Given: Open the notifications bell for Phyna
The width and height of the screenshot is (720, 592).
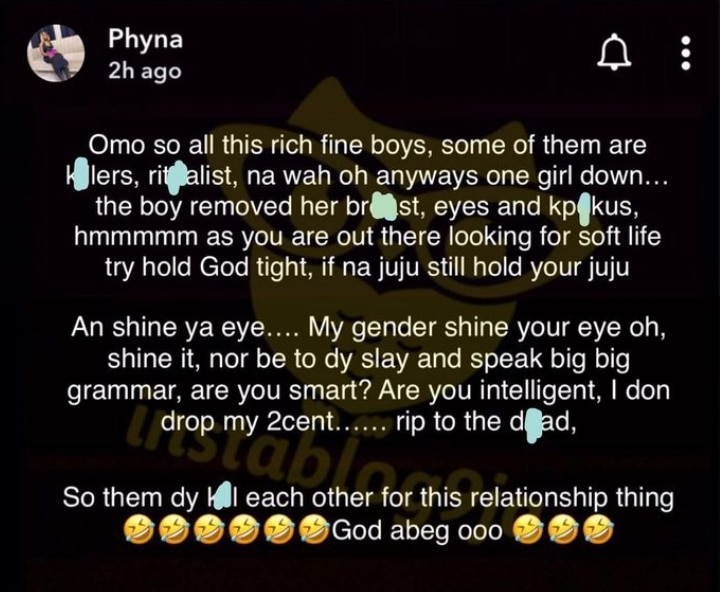Looking at the screenshot, I should (x=614, y=53).
